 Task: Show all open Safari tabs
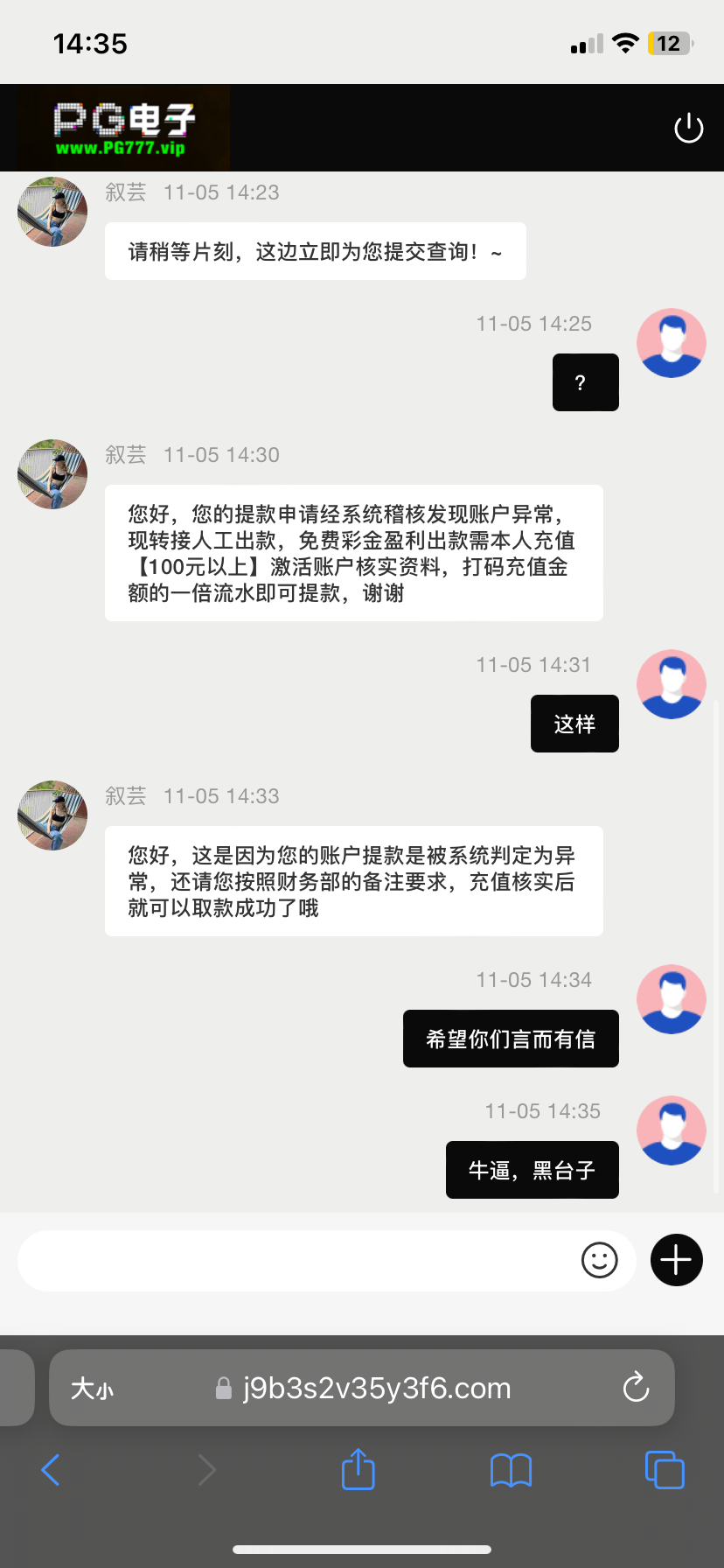pyautogui.click(x=664, y=1470)
